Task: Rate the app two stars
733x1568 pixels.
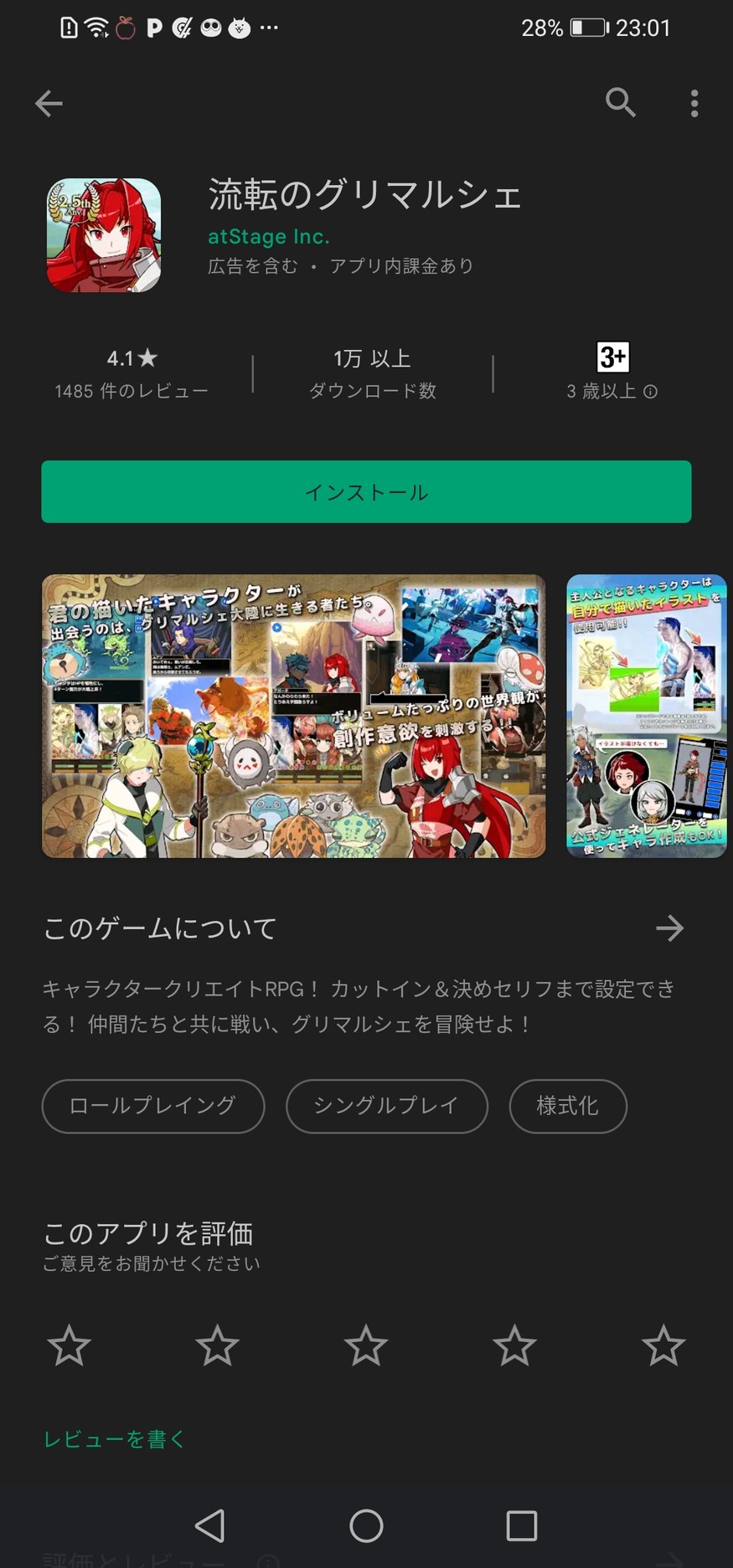Action: (217, 1345)
